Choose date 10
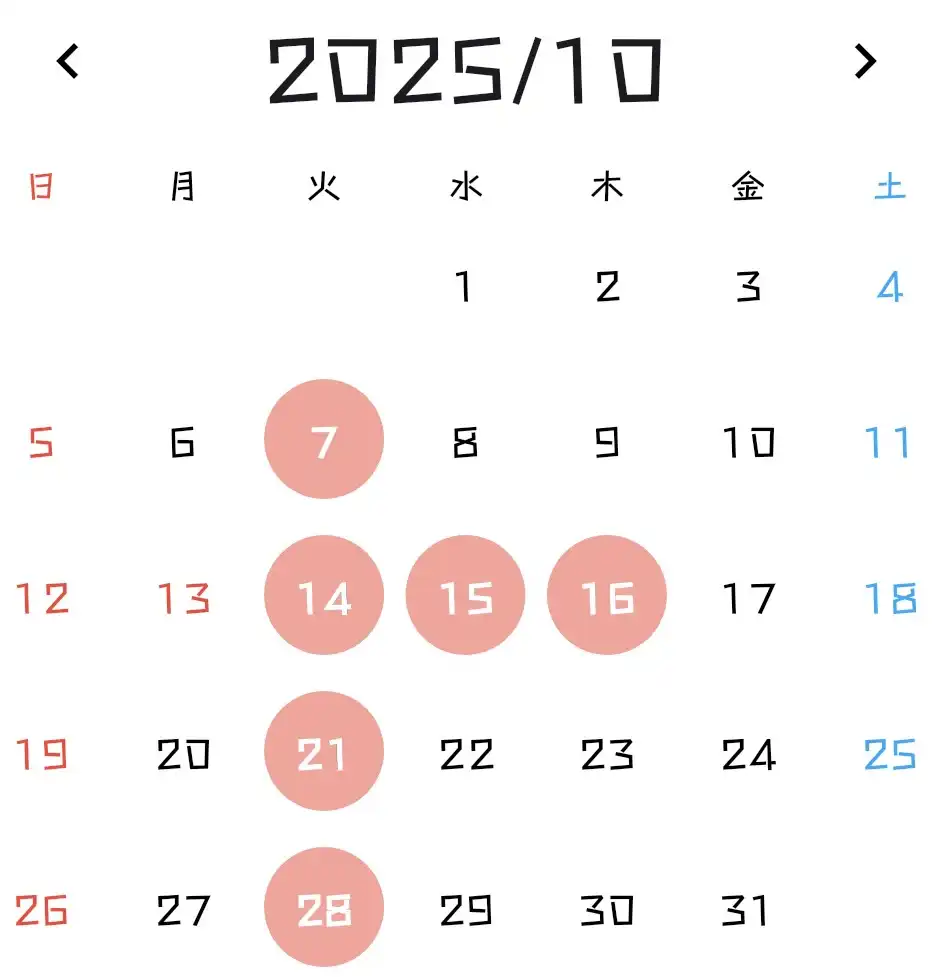Image resolution: width=944 pixels, height=977 pixels. pyautogui.click(x=748, y=441)
